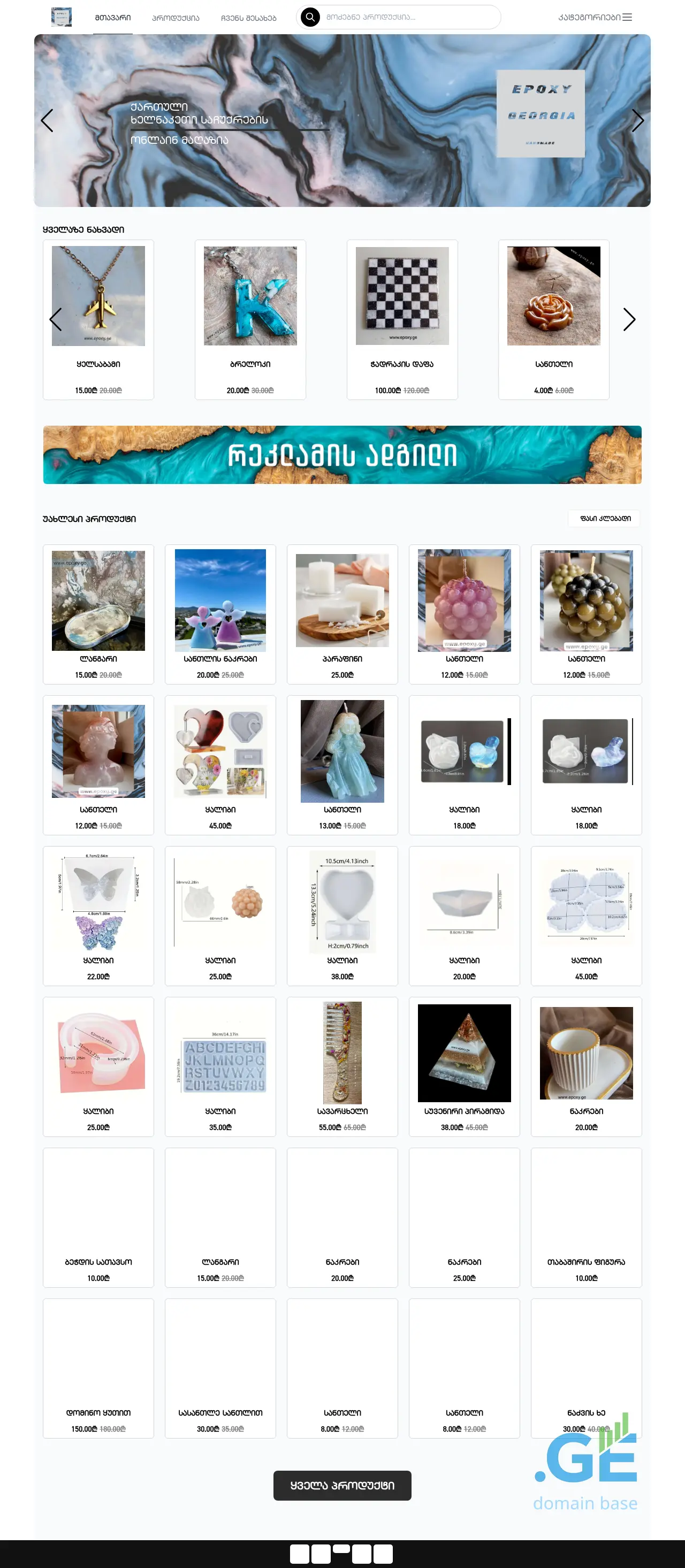The height and width of the screenshot is (1568, 685).
Task: Tap the search magnifier icon
Action: pyautogui.click(x=310, y=17)
